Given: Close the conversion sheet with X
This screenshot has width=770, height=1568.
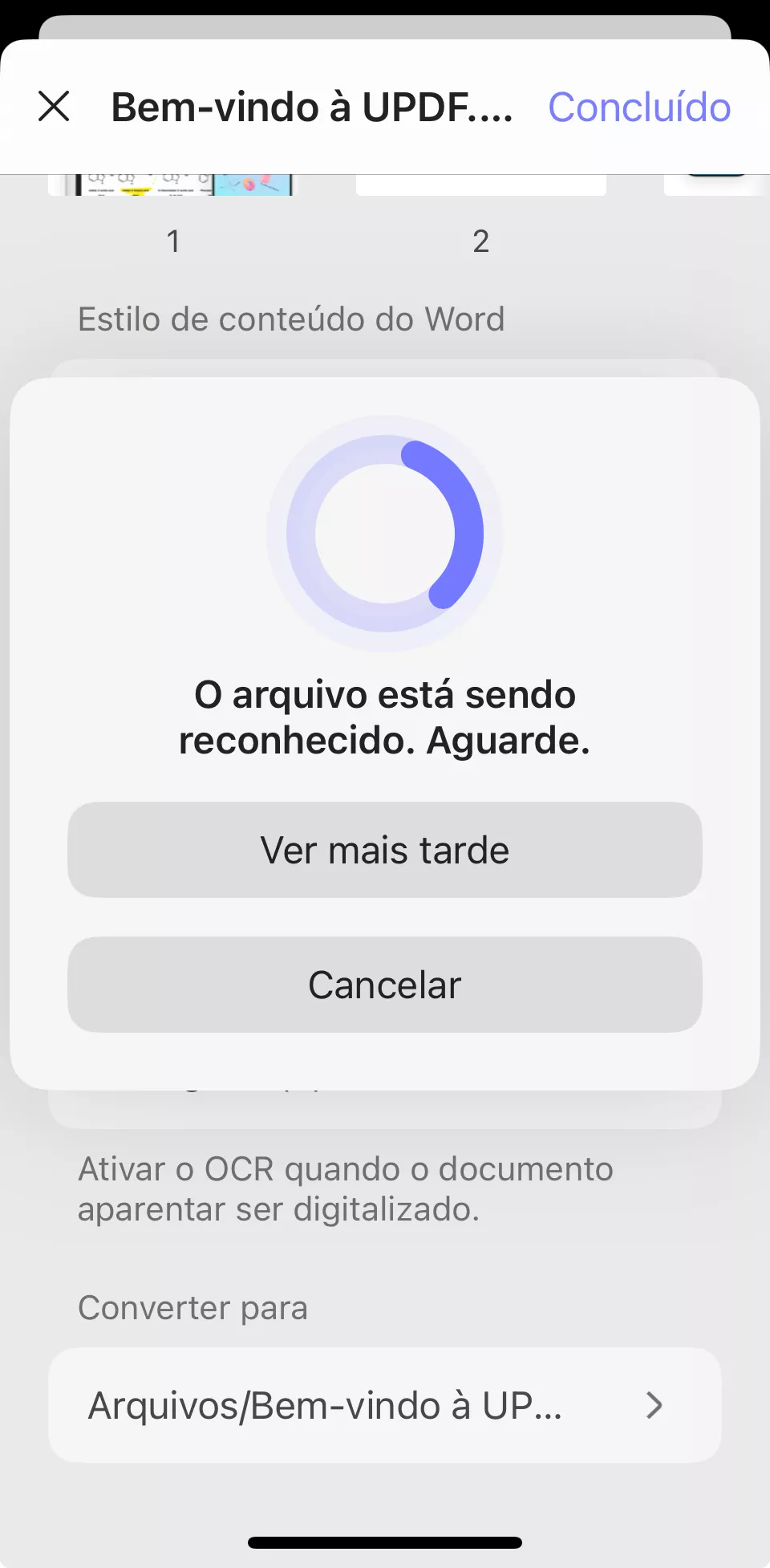Looking at the screenshot, I should point(54,107).
